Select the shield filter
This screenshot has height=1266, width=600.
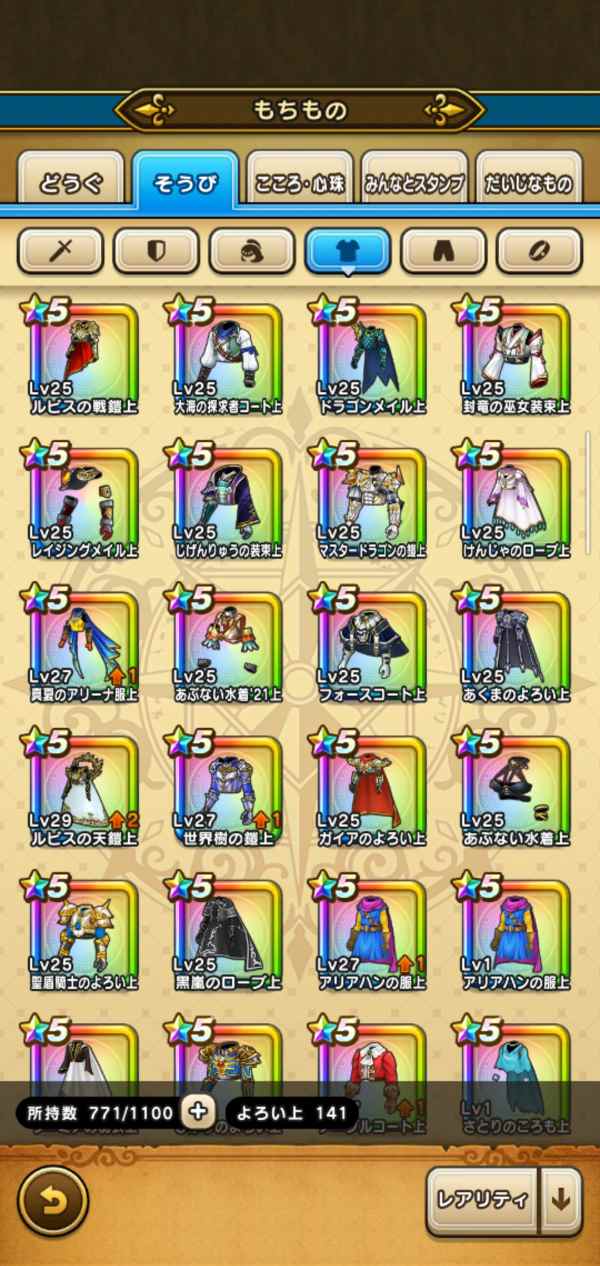(x=156, y=251)
